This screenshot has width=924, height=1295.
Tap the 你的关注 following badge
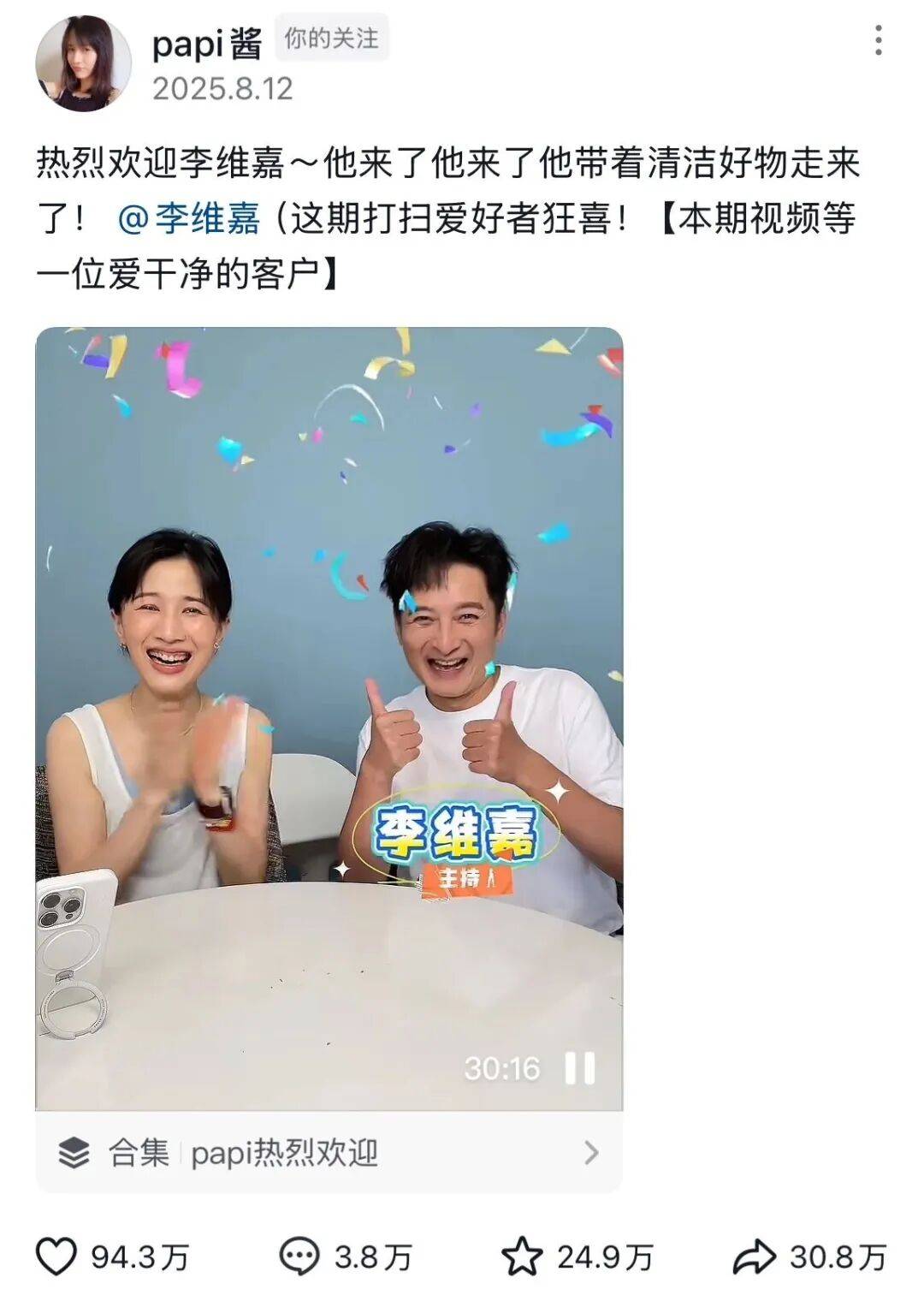(x=331, y=39)
